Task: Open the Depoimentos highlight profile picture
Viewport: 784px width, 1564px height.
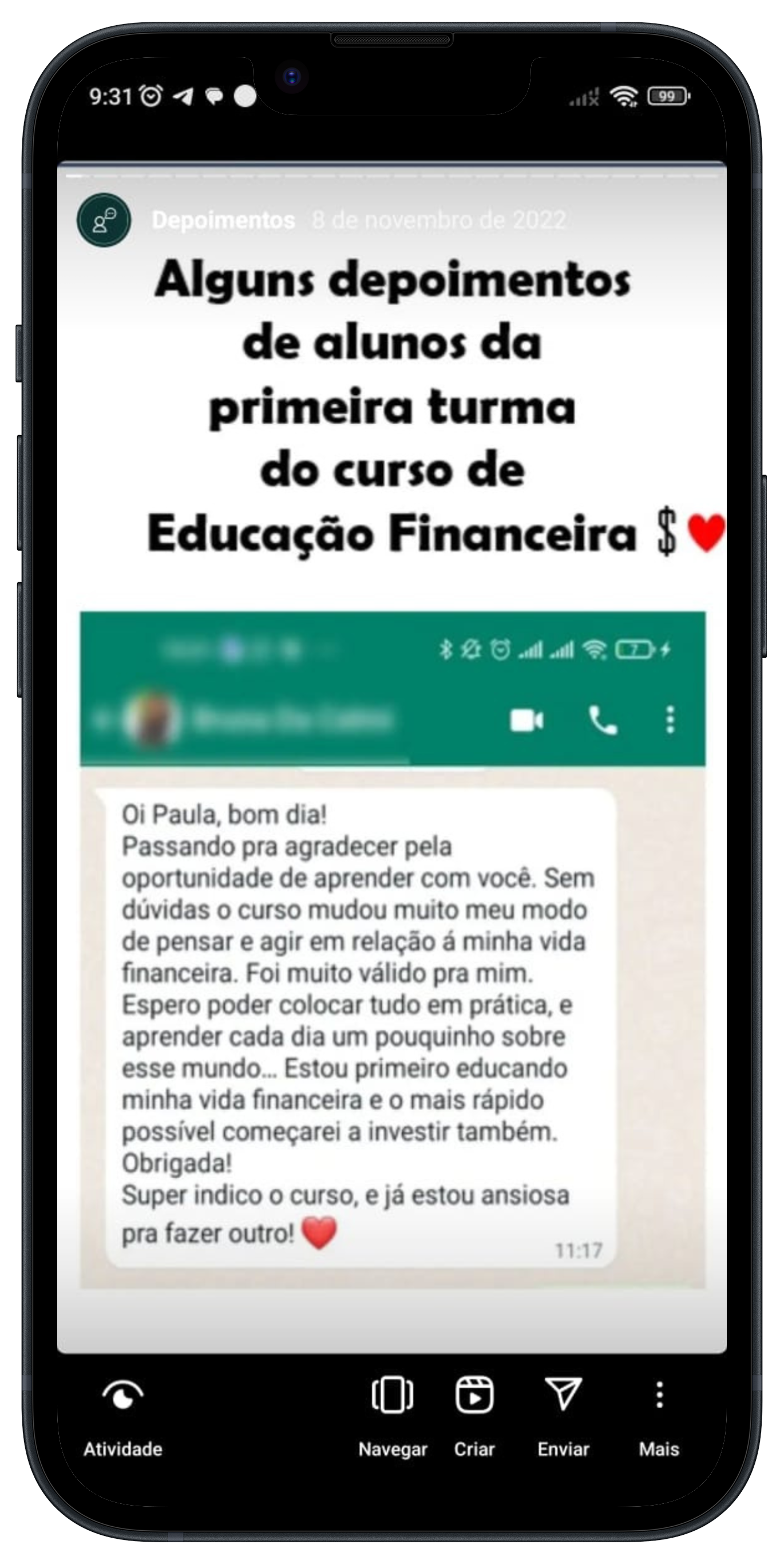Action: coord(104,220)
